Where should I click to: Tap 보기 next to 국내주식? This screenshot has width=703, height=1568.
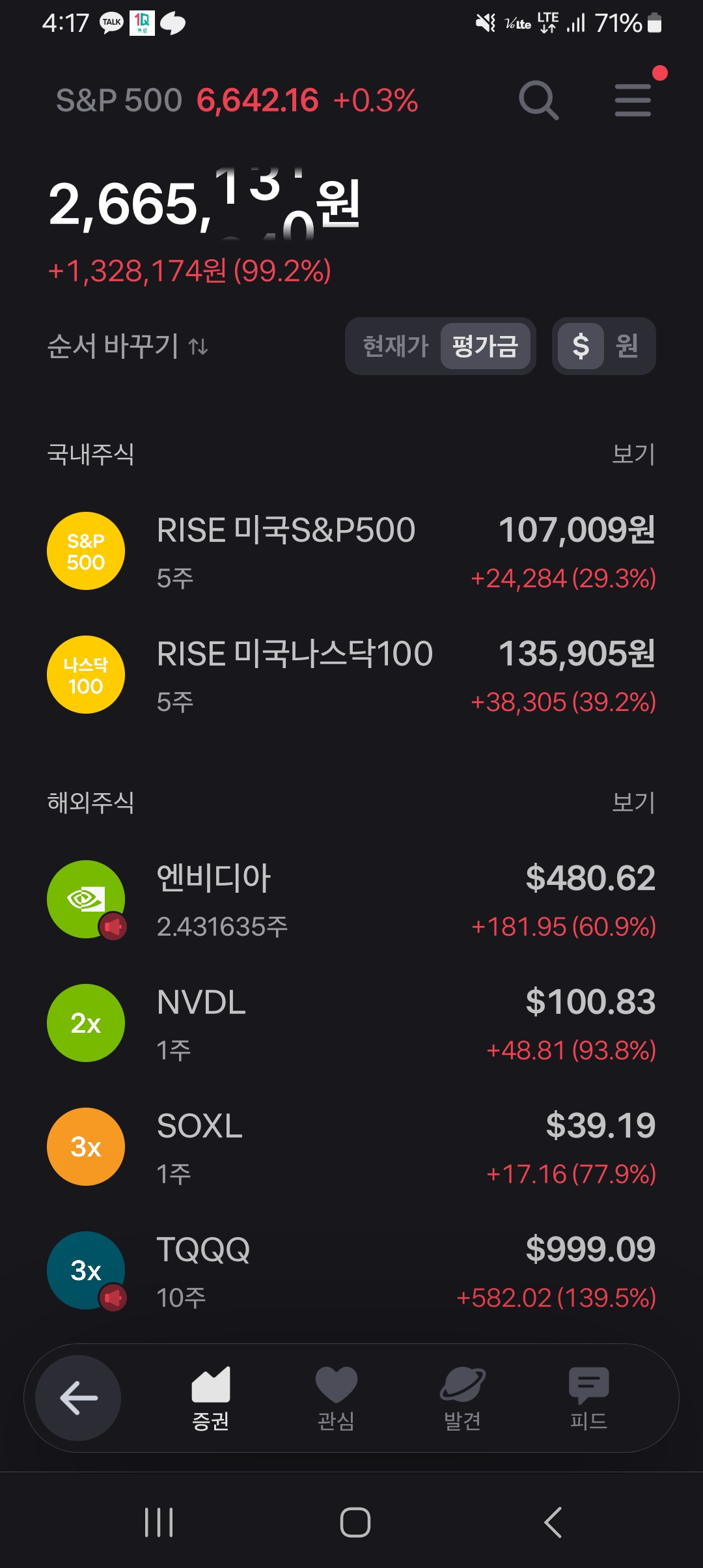633,454
